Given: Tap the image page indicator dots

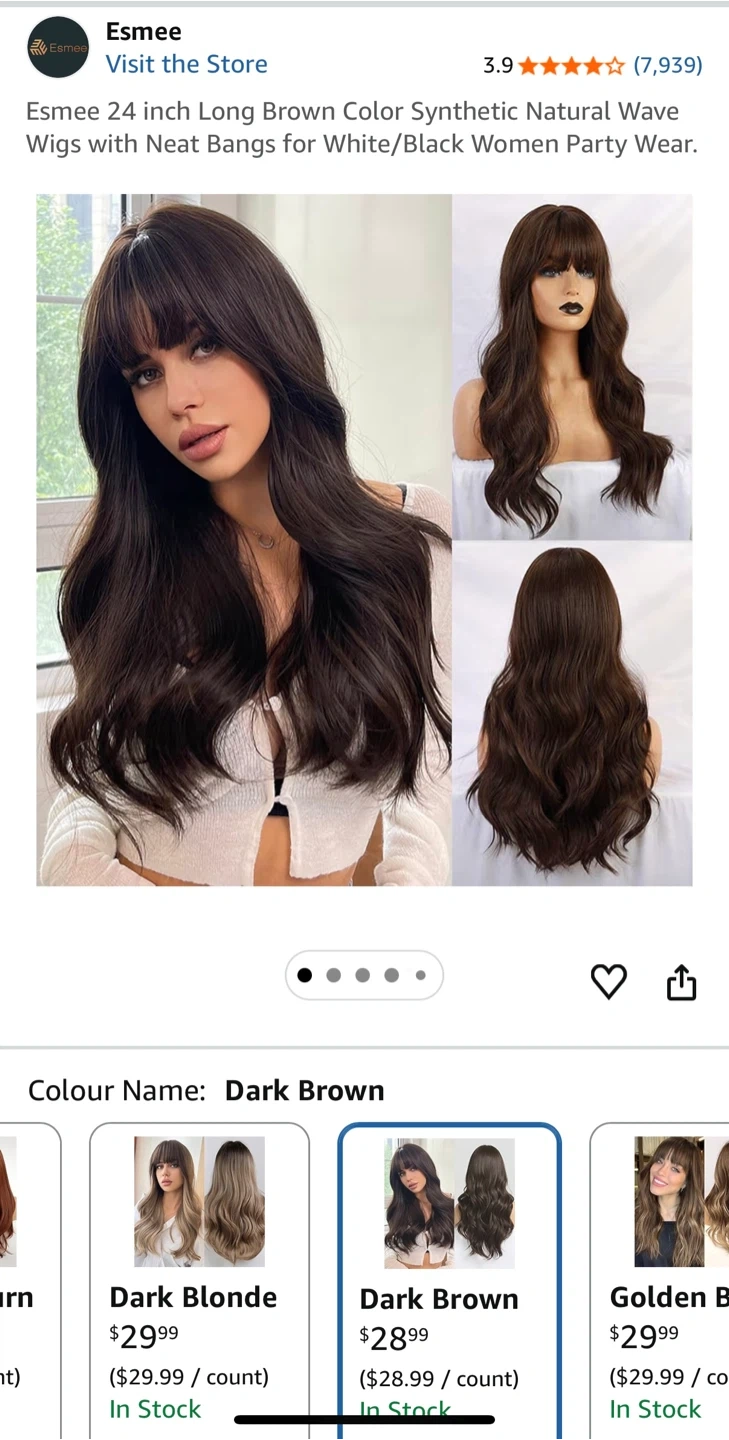Looking at the screenshot, I should click(364, 975).
